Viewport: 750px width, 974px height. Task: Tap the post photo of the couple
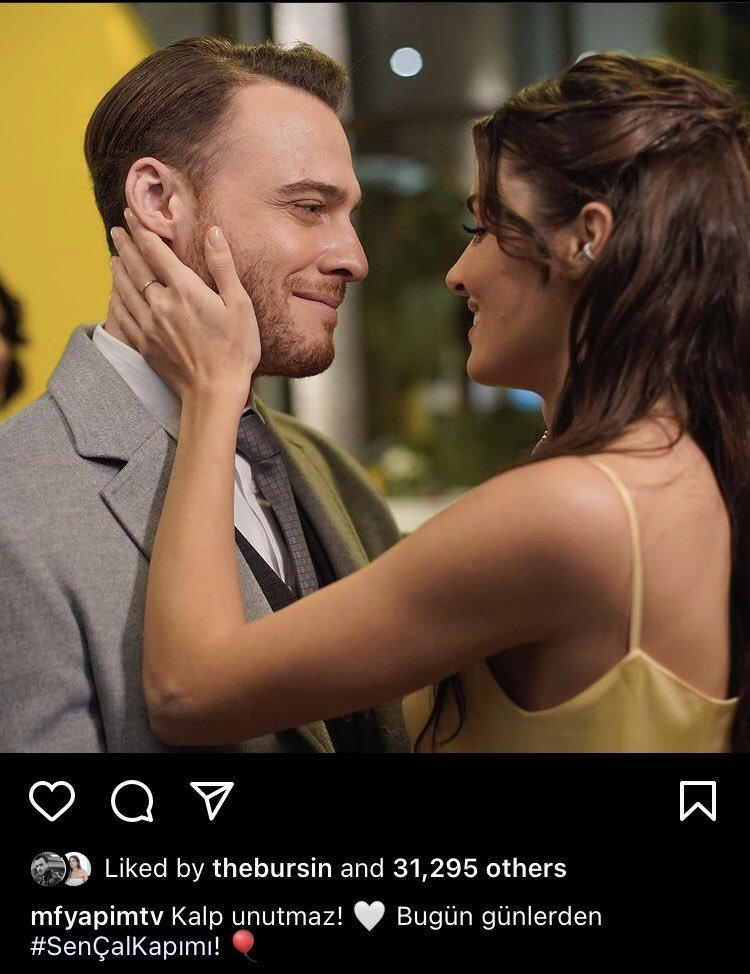375,376
